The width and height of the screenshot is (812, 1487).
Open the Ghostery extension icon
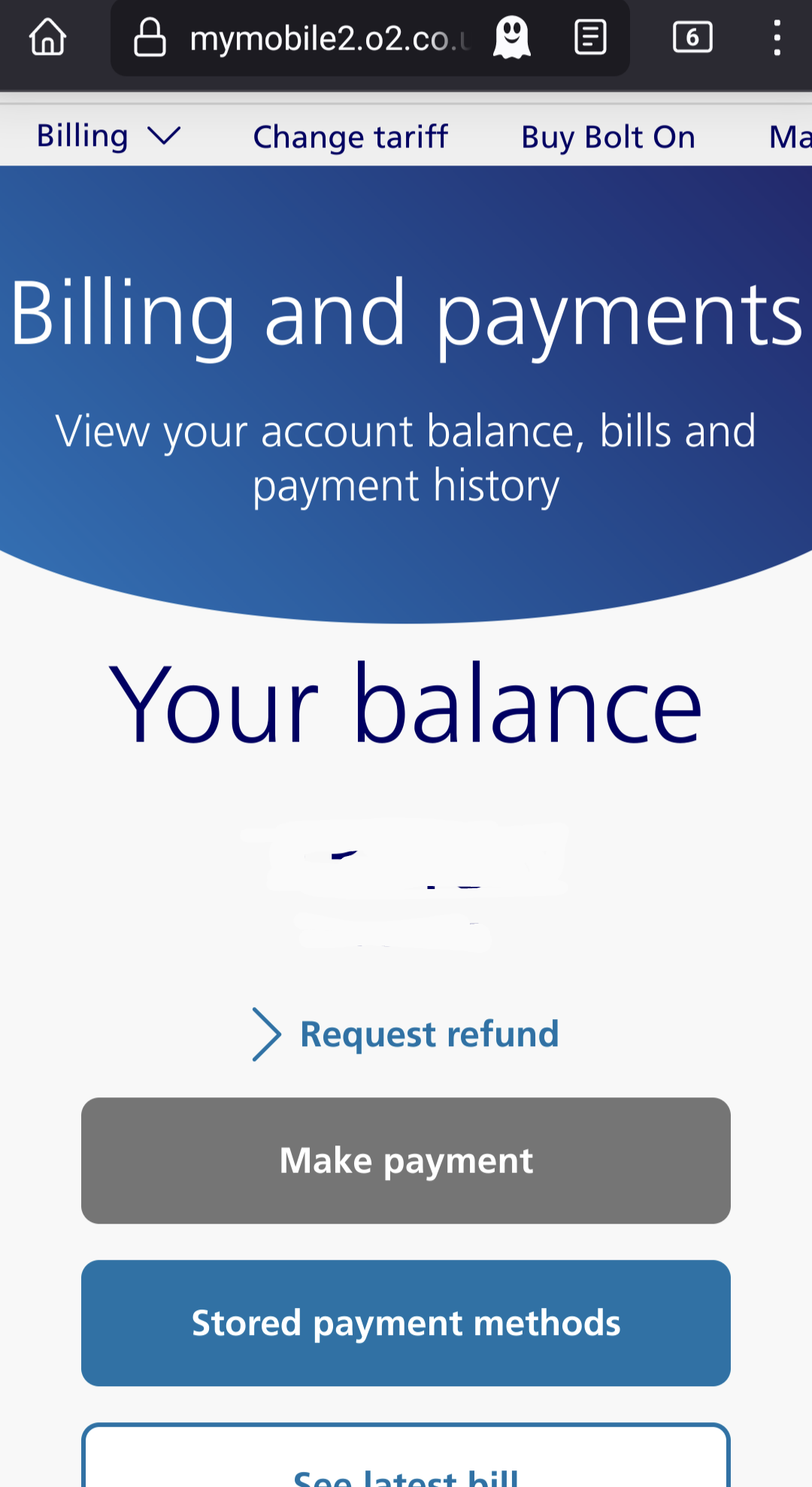(x=511, y=37)
